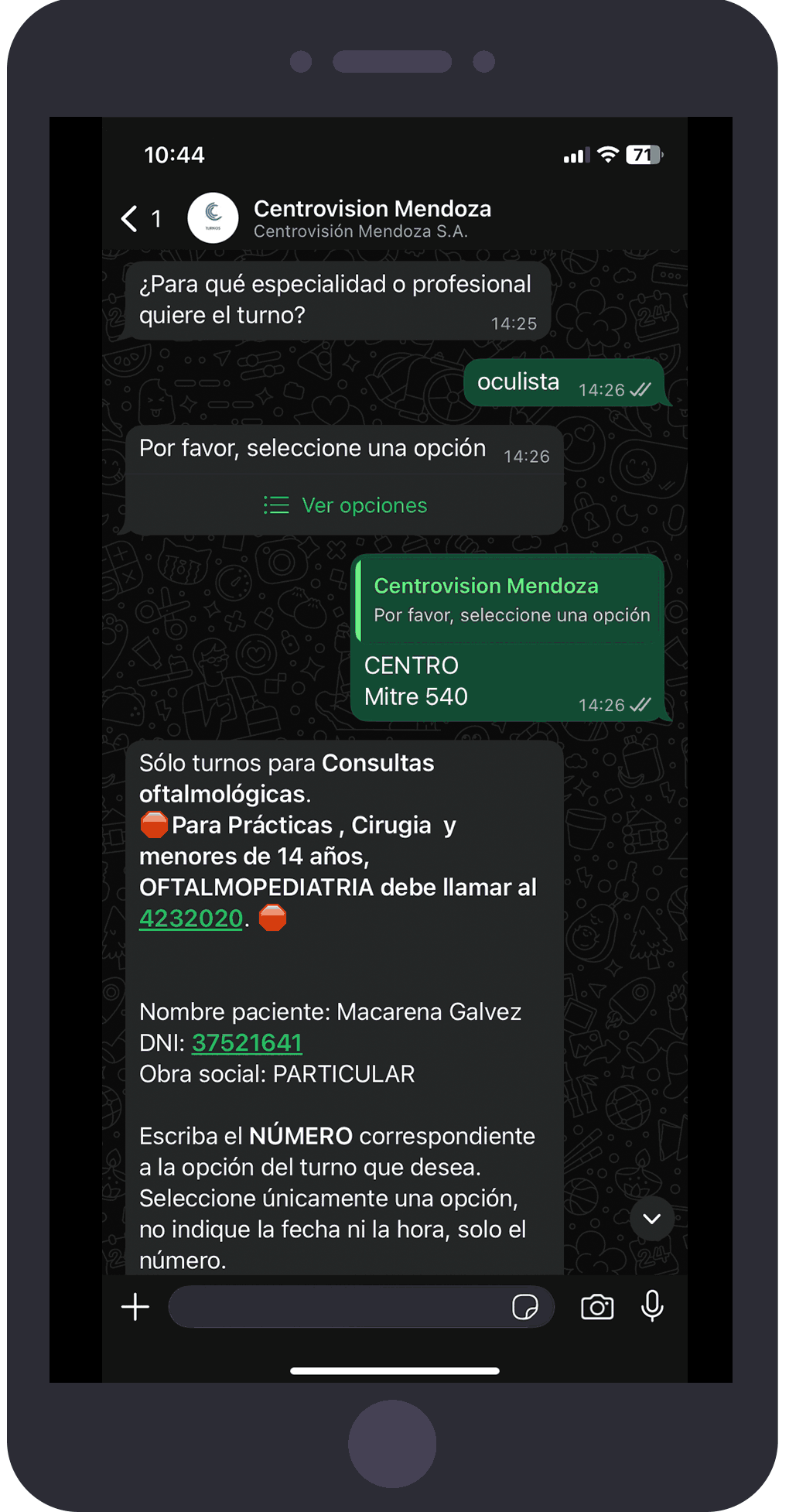The width and height of the screenshot is (789, 1512).
Task: Open the linked DNI number 37521641
Action: 247,1043
